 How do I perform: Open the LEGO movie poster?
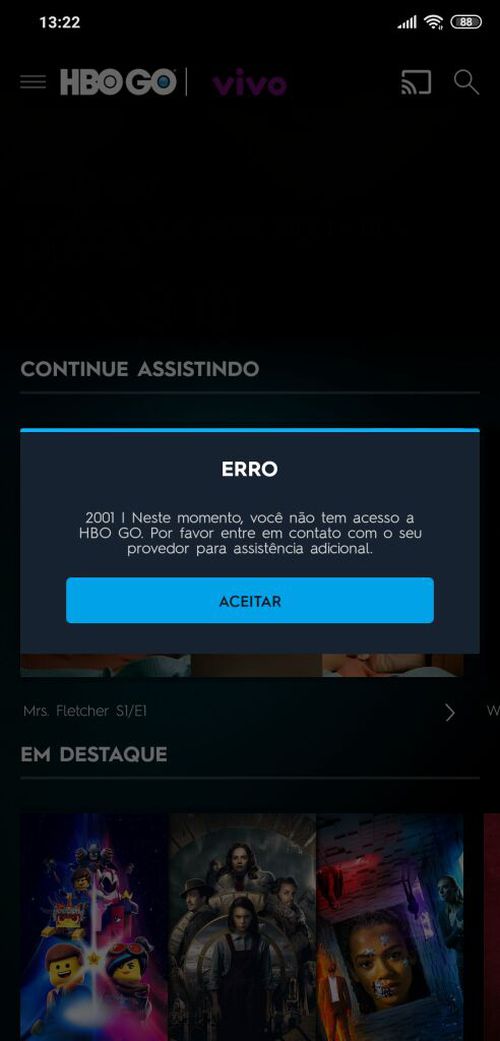(94, 927)
